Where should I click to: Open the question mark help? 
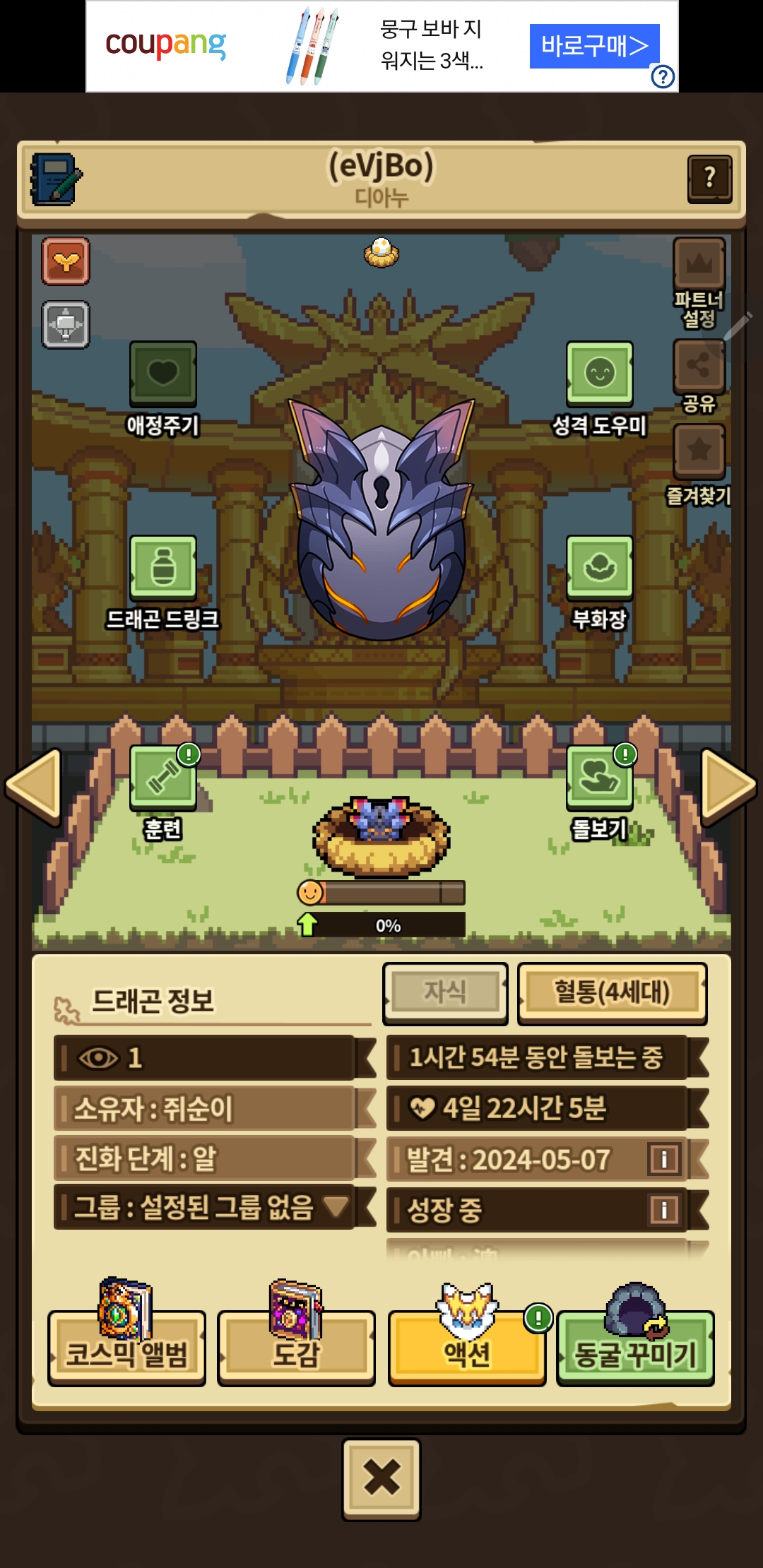click(x=709, y=178)
